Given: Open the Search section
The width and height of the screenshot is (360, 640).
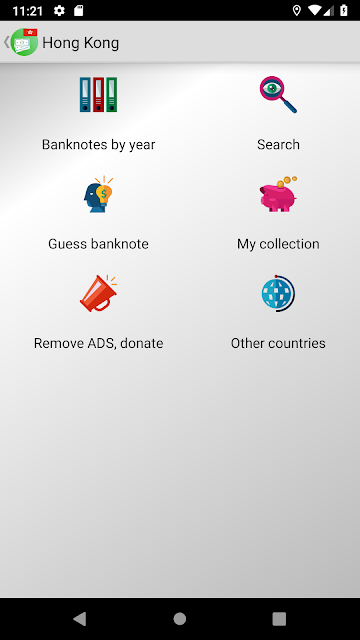Looking at the screenshot, I should (278, 114).
